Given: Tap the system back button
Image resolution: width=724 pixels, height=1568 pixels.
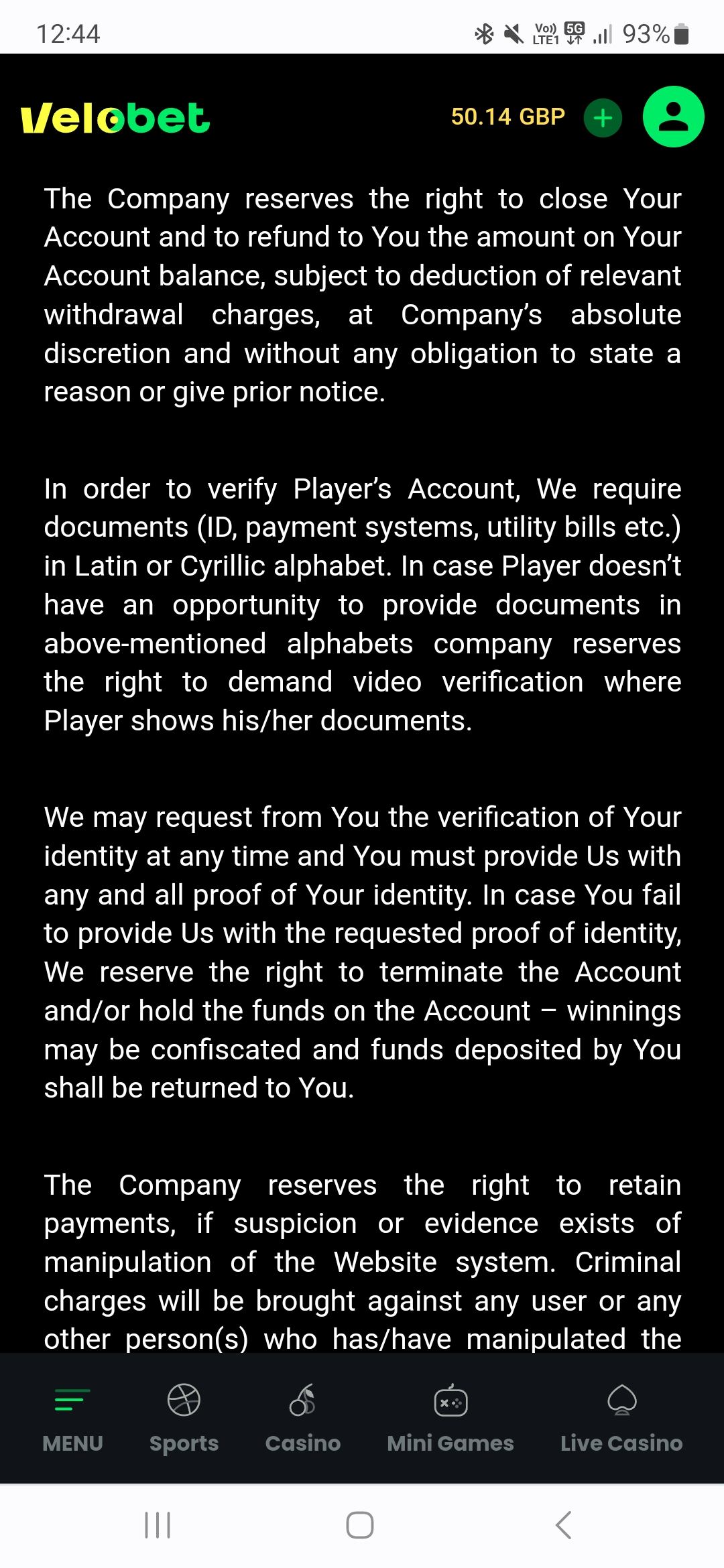Looking at the screenshot, I should (x=564, y=1525).
